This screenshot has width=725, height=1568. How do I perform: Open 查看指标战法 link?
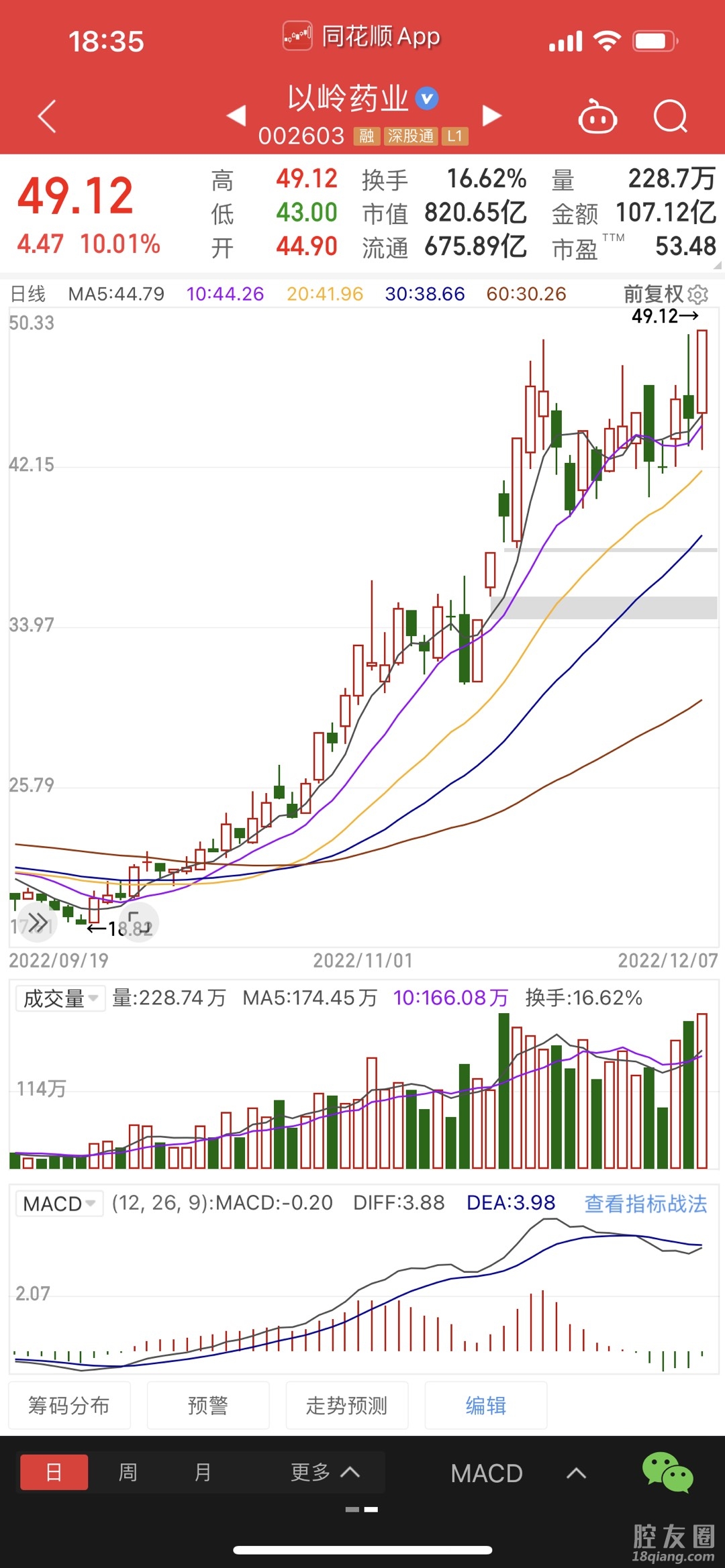645,1204
